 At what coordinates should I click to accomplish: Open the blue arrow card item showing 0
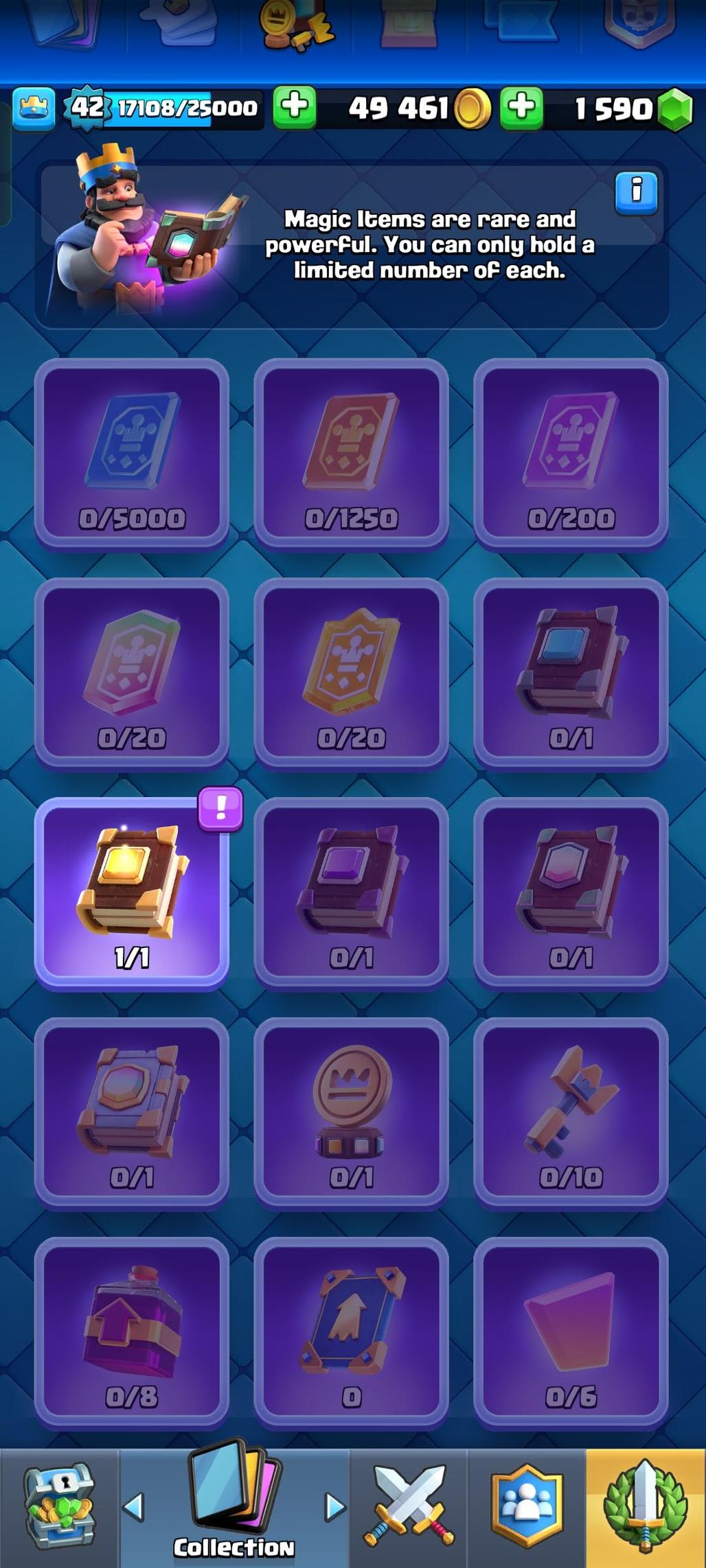point(351,1332)
